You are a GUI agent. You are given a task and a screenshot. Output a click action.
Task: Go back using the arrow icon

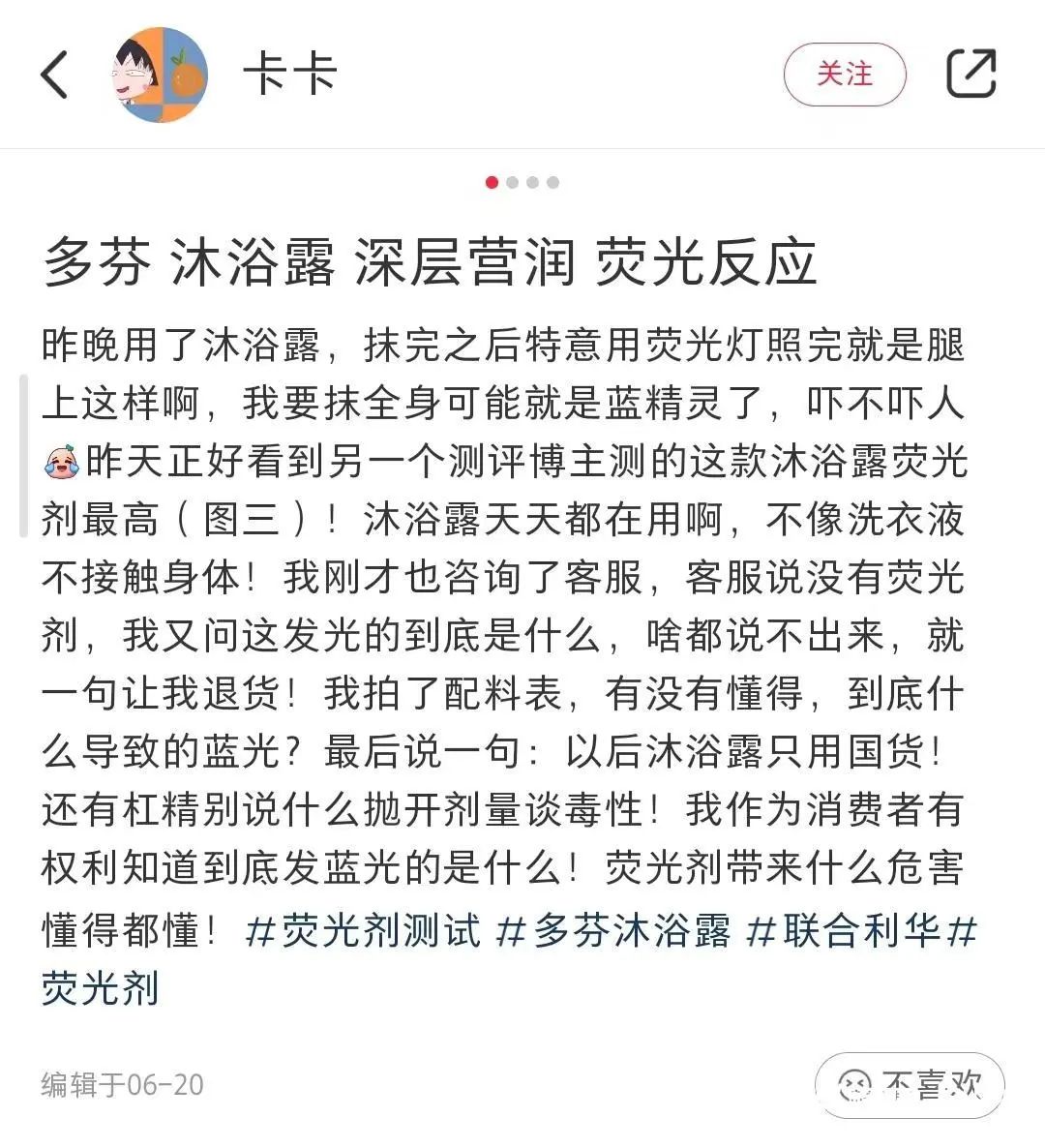point(55,75)
